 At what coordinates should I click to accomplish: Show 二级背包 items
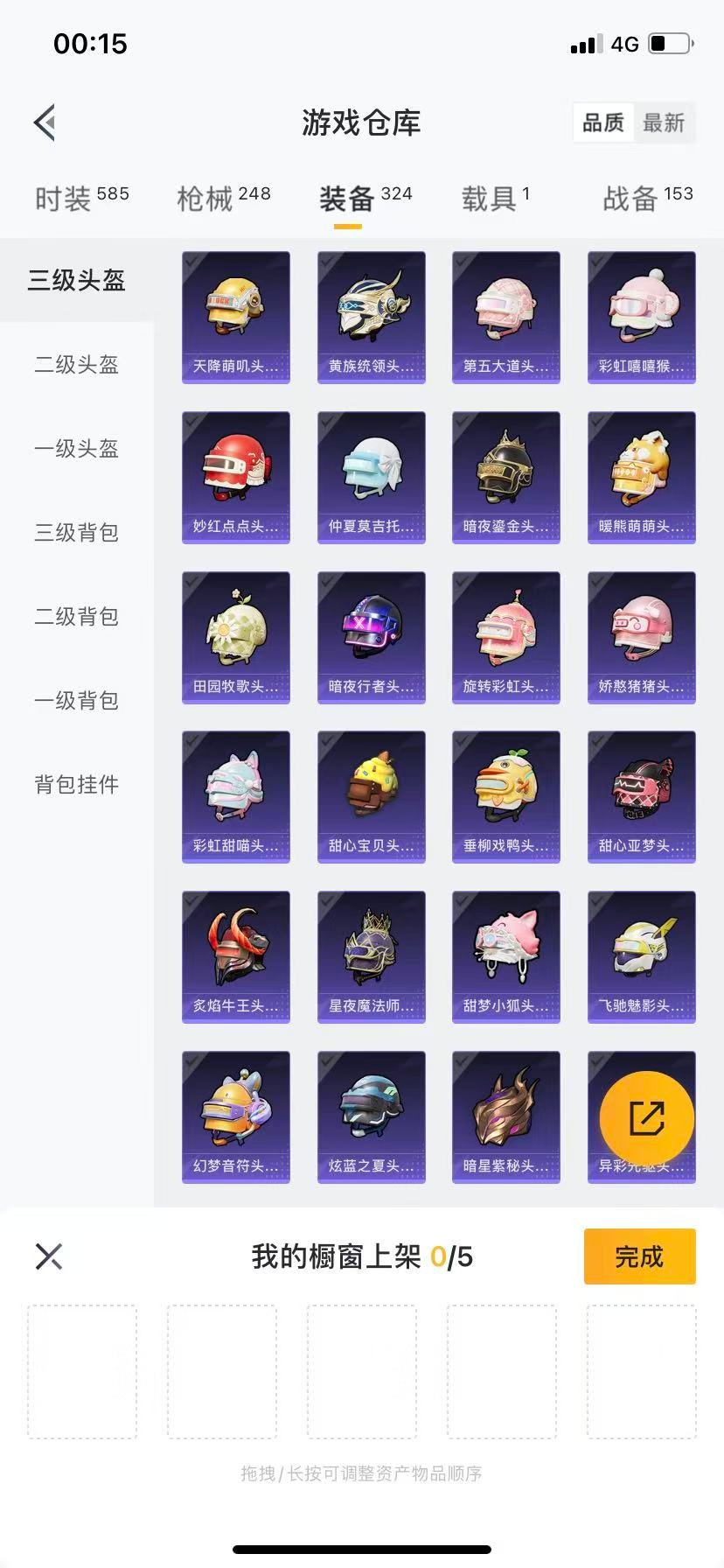pyautogui.click(x=77, y=616)
